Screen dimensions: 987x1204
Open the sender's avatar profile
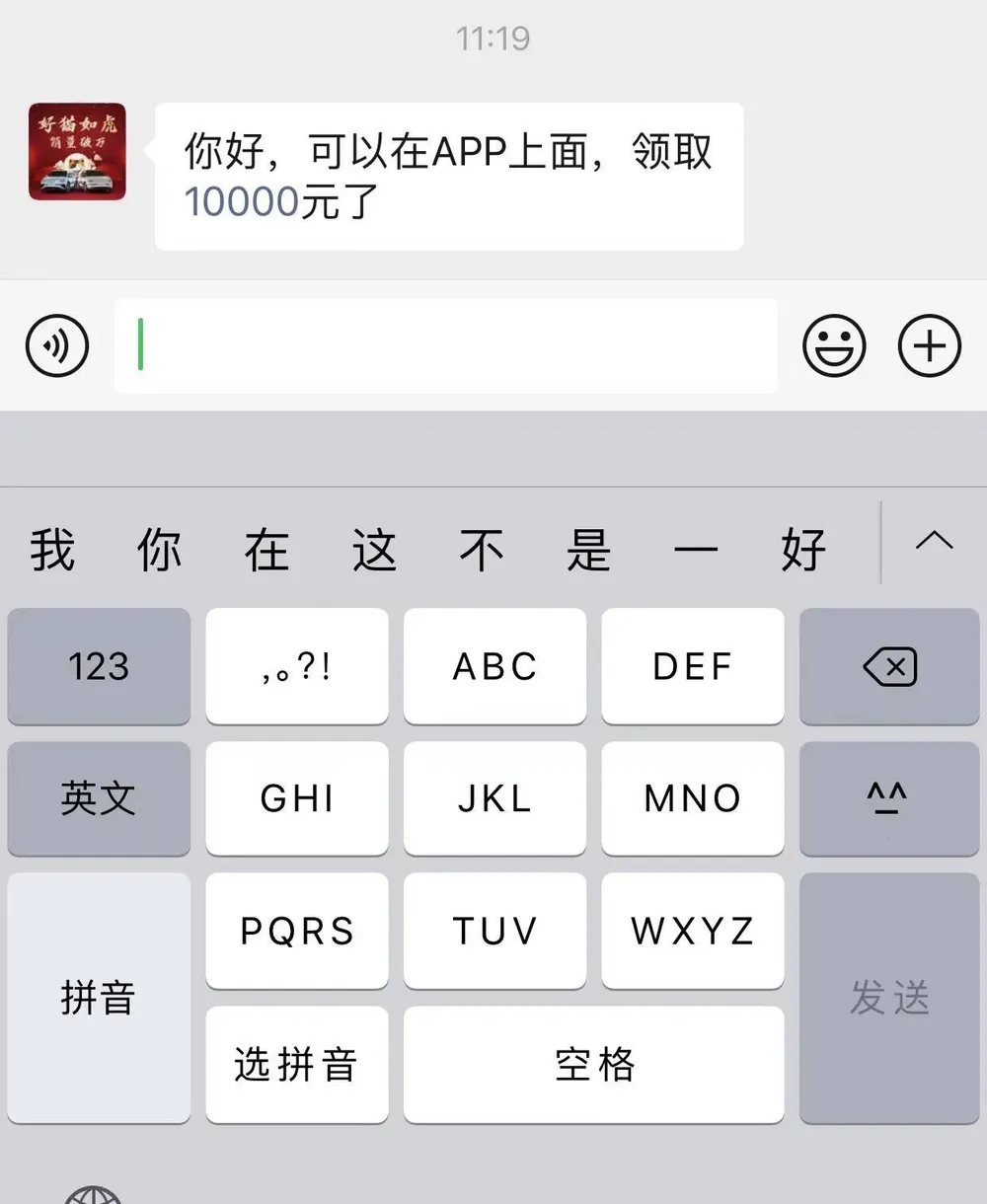click(77, 151)
